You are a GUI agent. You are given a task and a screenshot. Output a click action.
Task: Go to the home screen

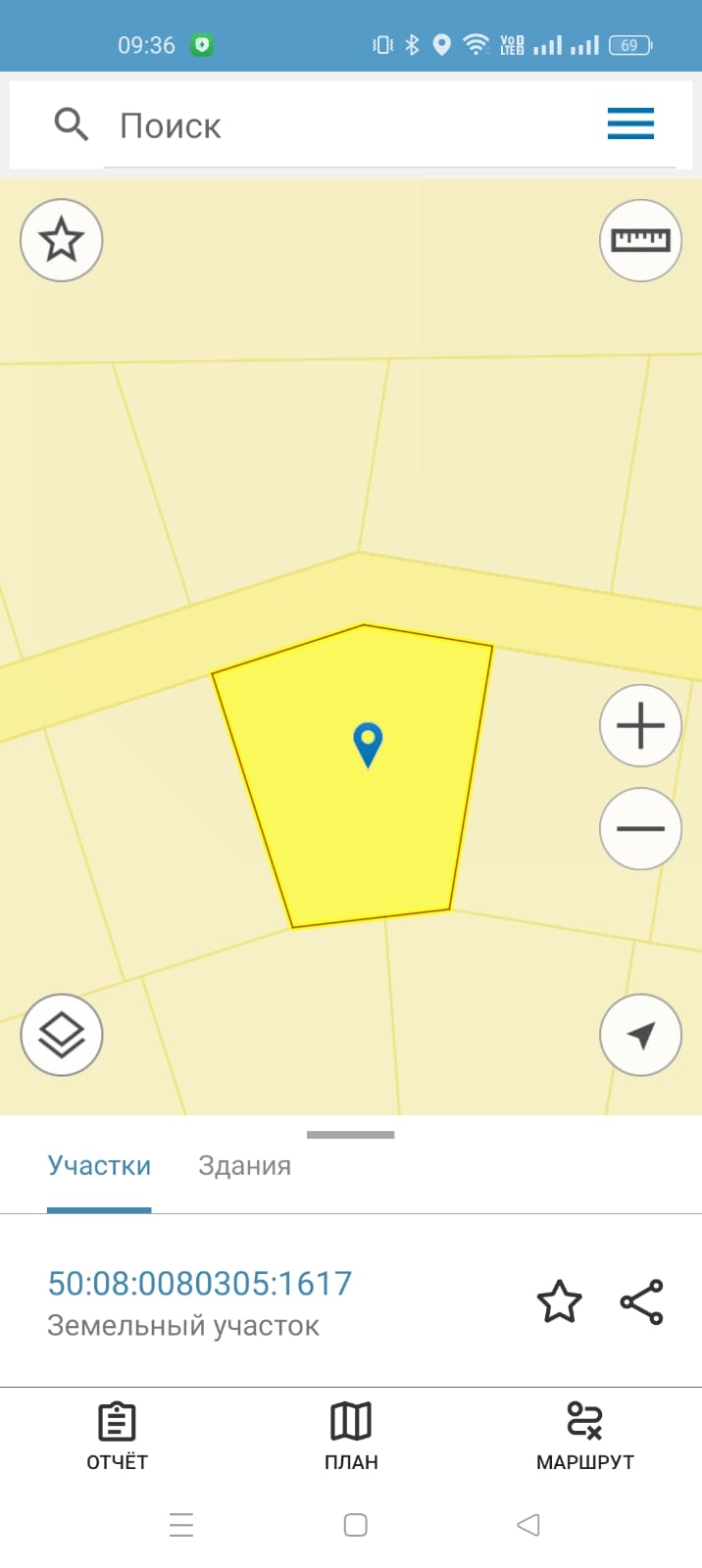tap(356, 1525)
